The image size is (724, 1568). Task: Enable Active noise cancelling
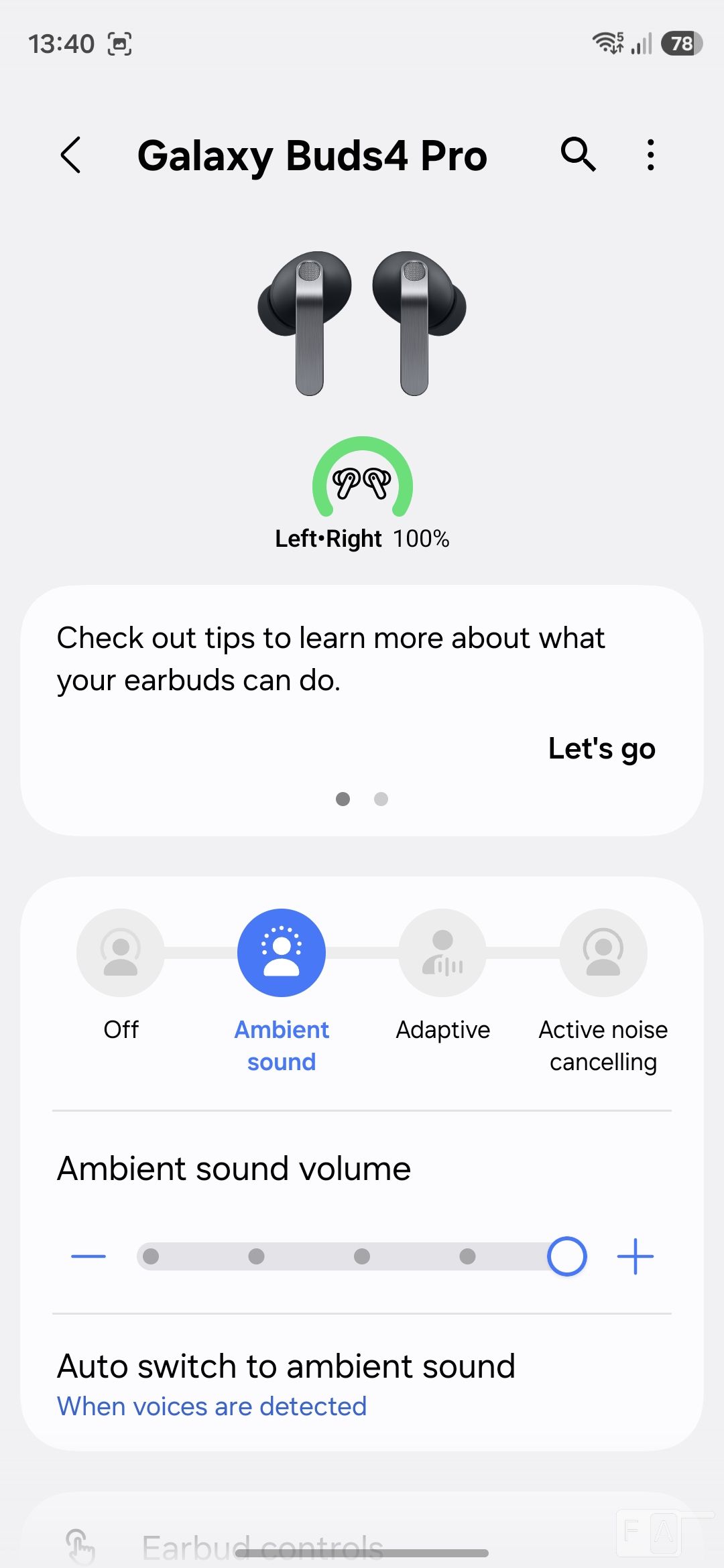coord(603,953)
